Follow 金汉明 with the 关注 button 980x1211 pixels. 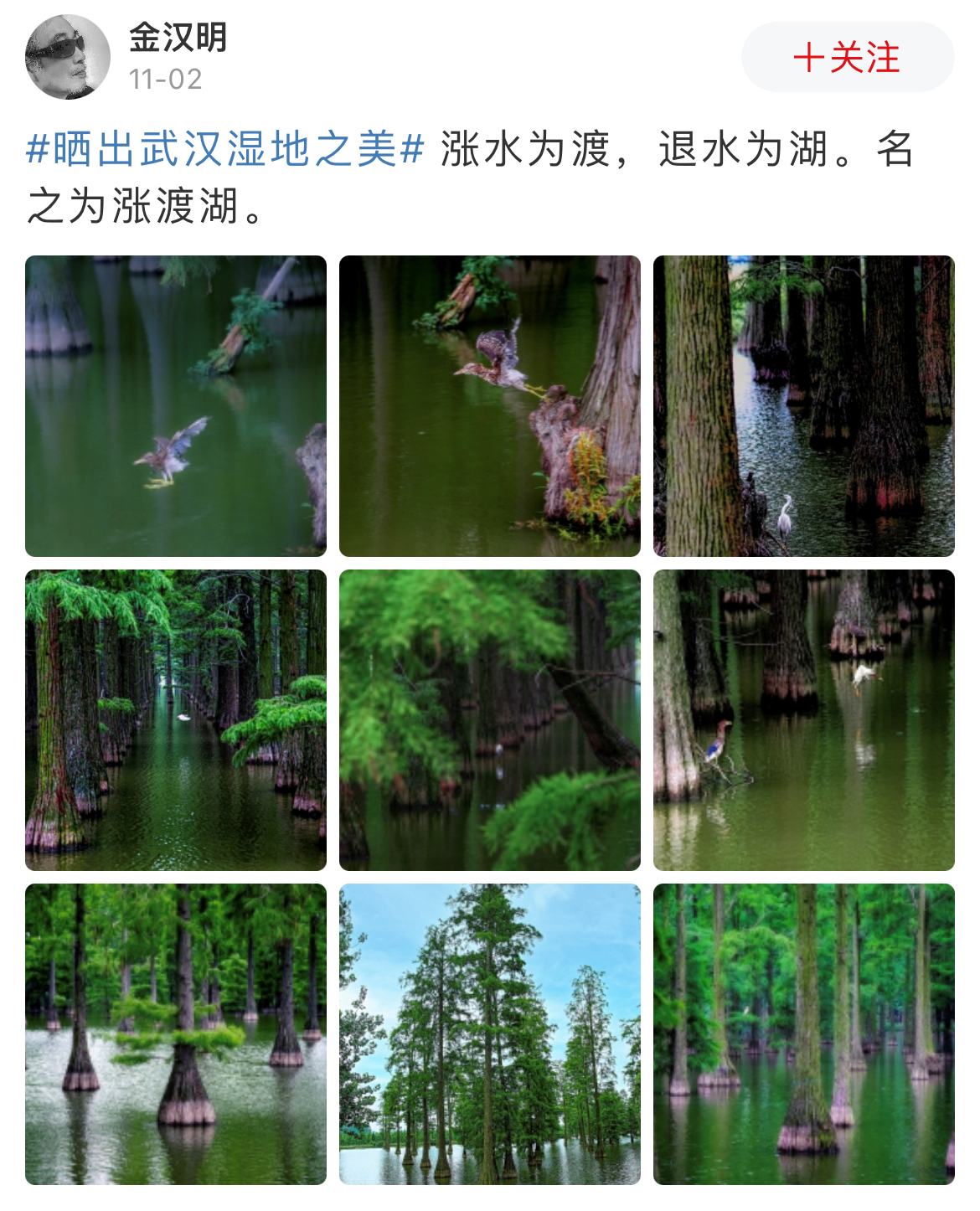pos(847,58)
